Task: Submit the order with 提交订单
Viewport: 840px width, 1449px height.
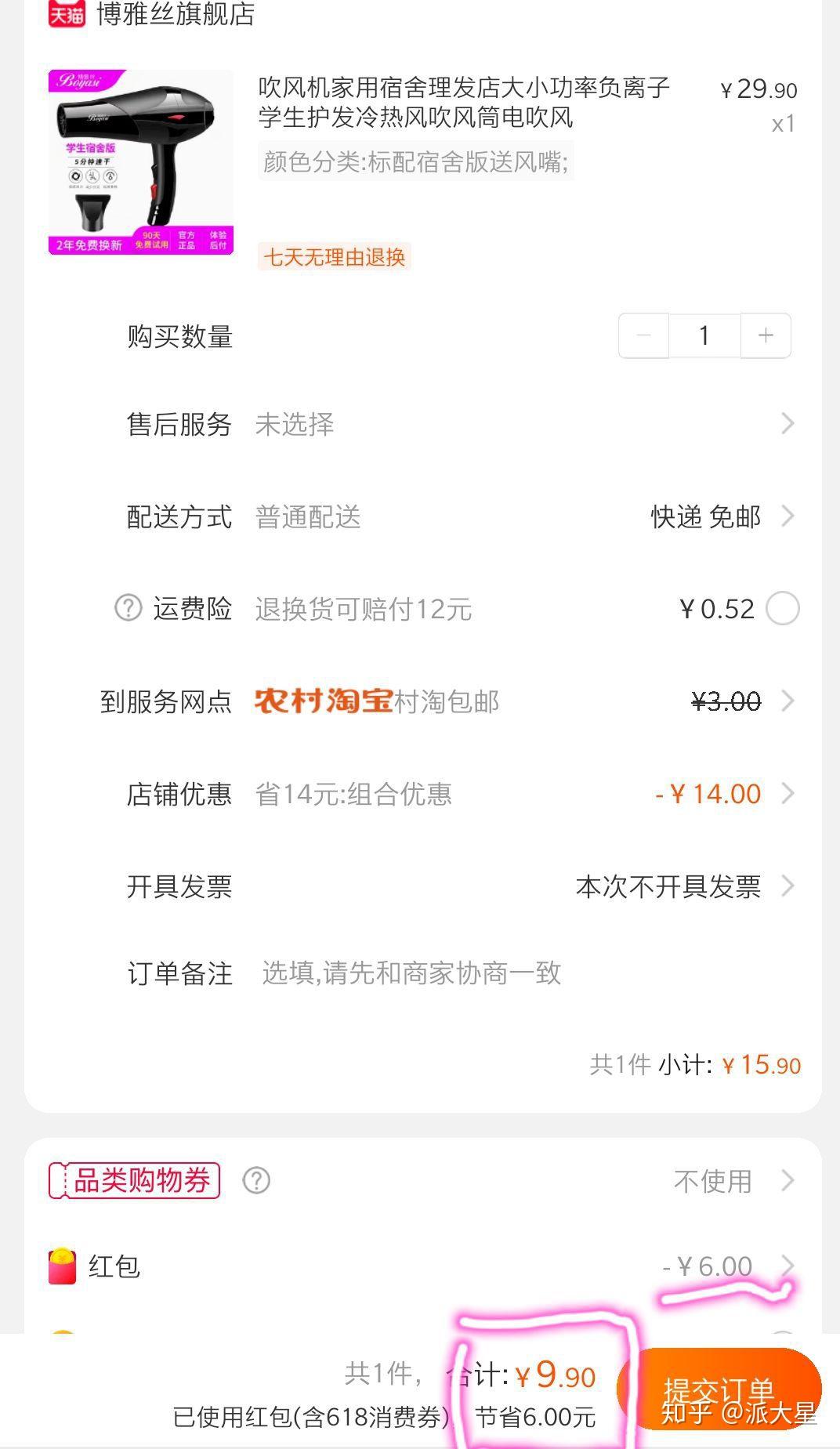Action: point(719,1389)
